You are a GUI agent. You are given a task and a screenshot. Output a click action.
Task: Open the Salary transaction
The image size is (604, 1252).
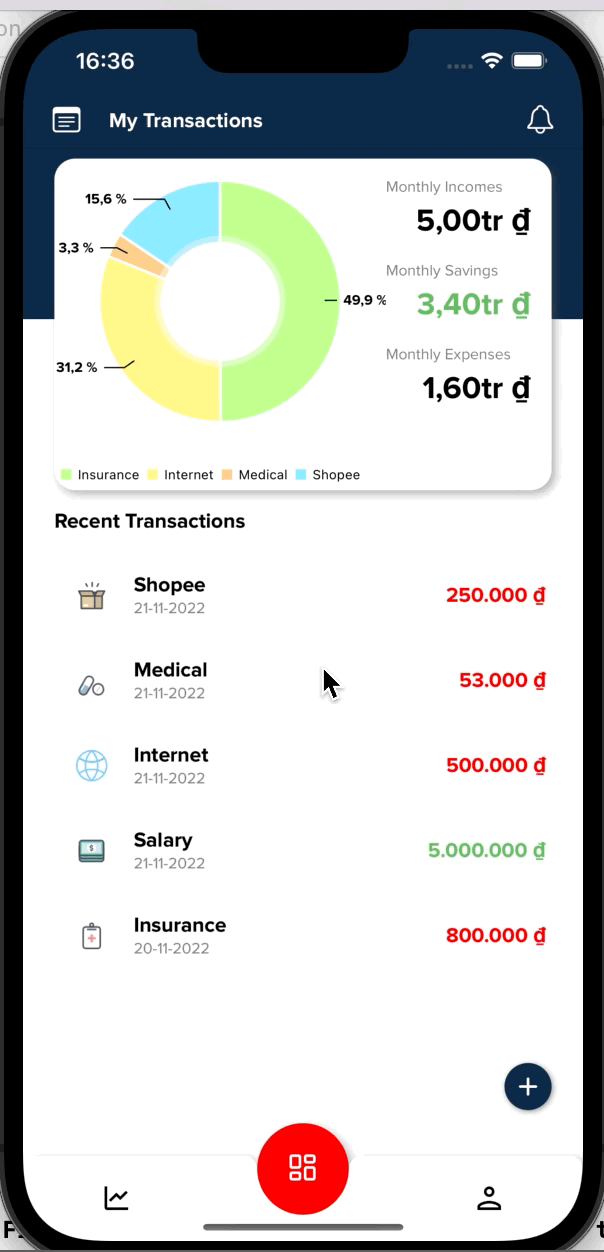(302, 850)
